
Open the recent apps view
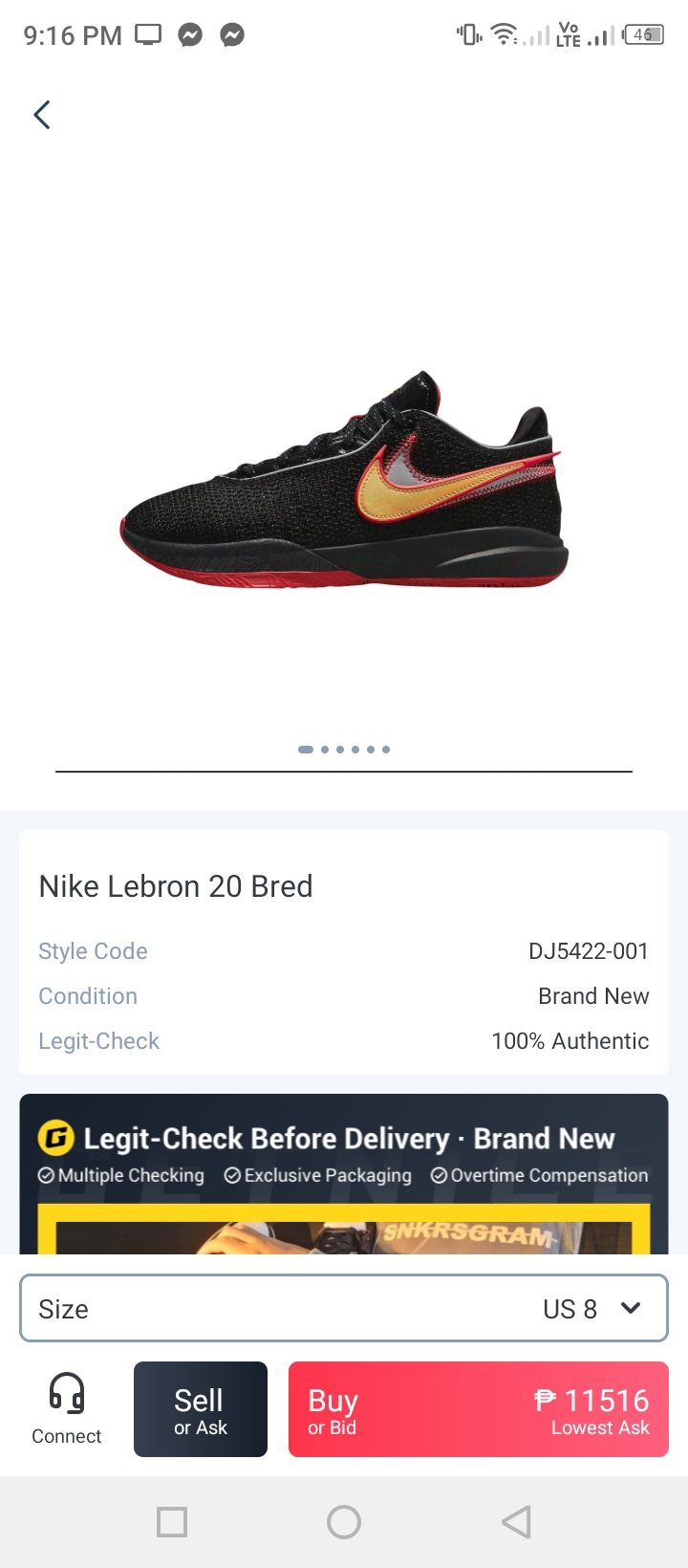pos(172,1522)
